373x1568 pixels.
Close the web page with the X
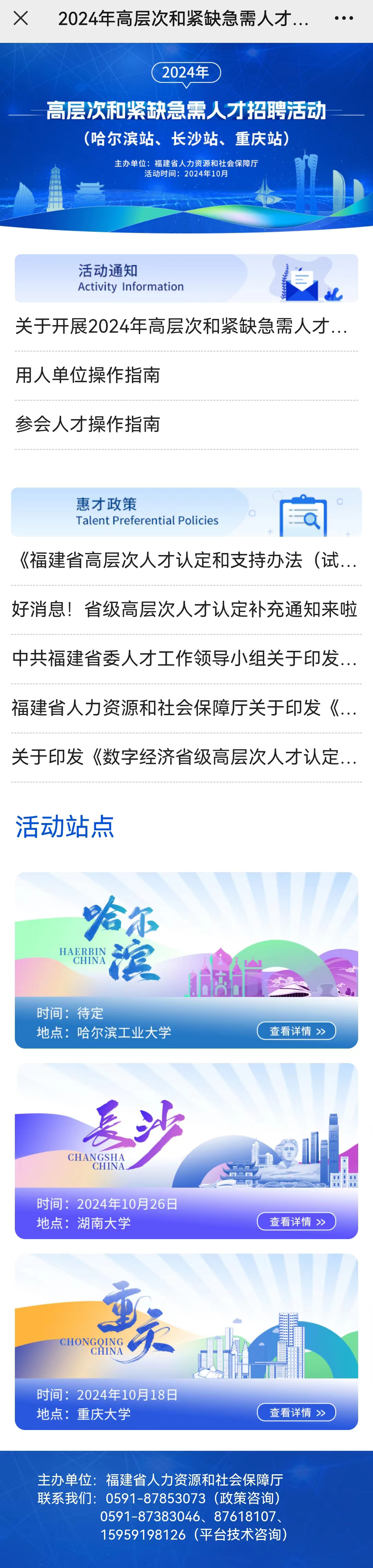tap(21, 19)
